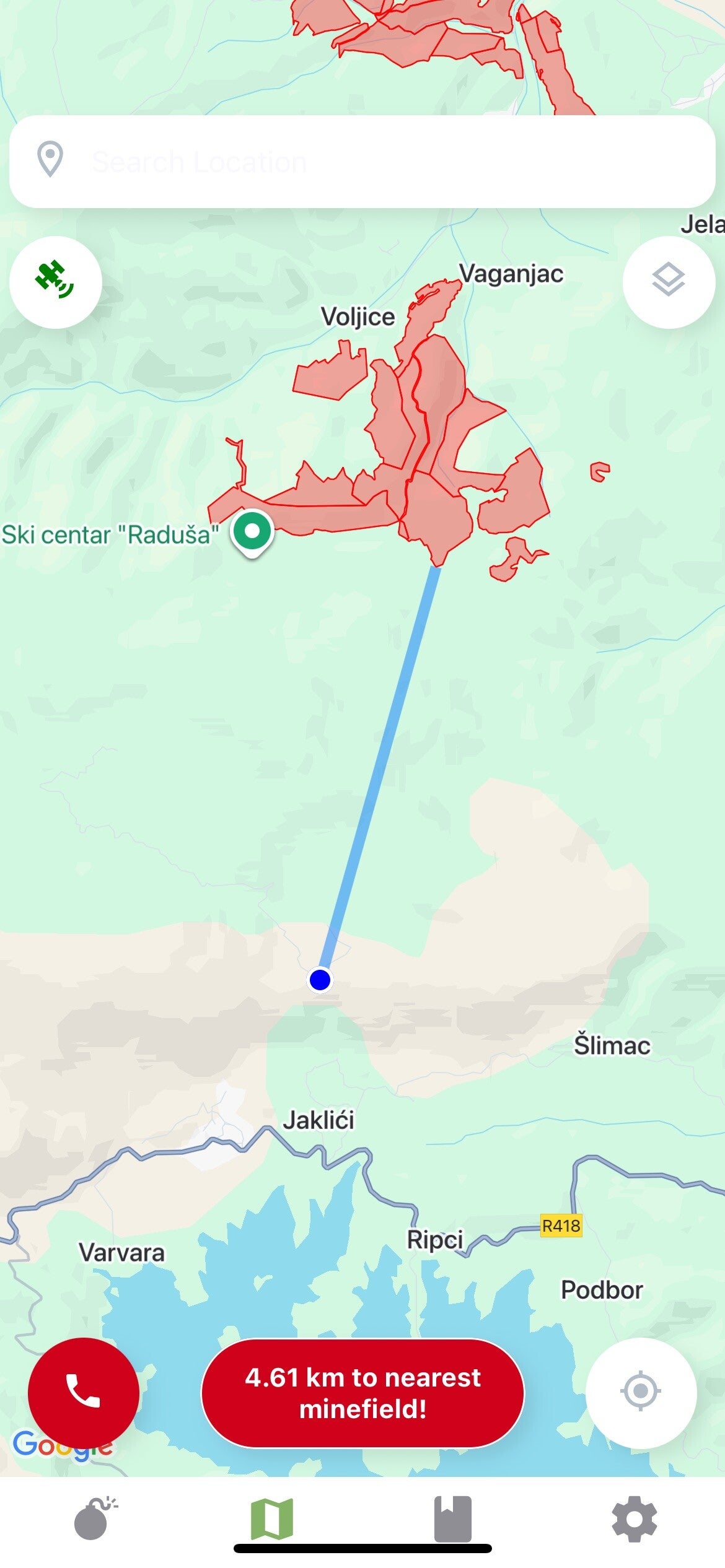Switch to the map tab
The width and height of the screenshot is (725, 1568).
272,1518
